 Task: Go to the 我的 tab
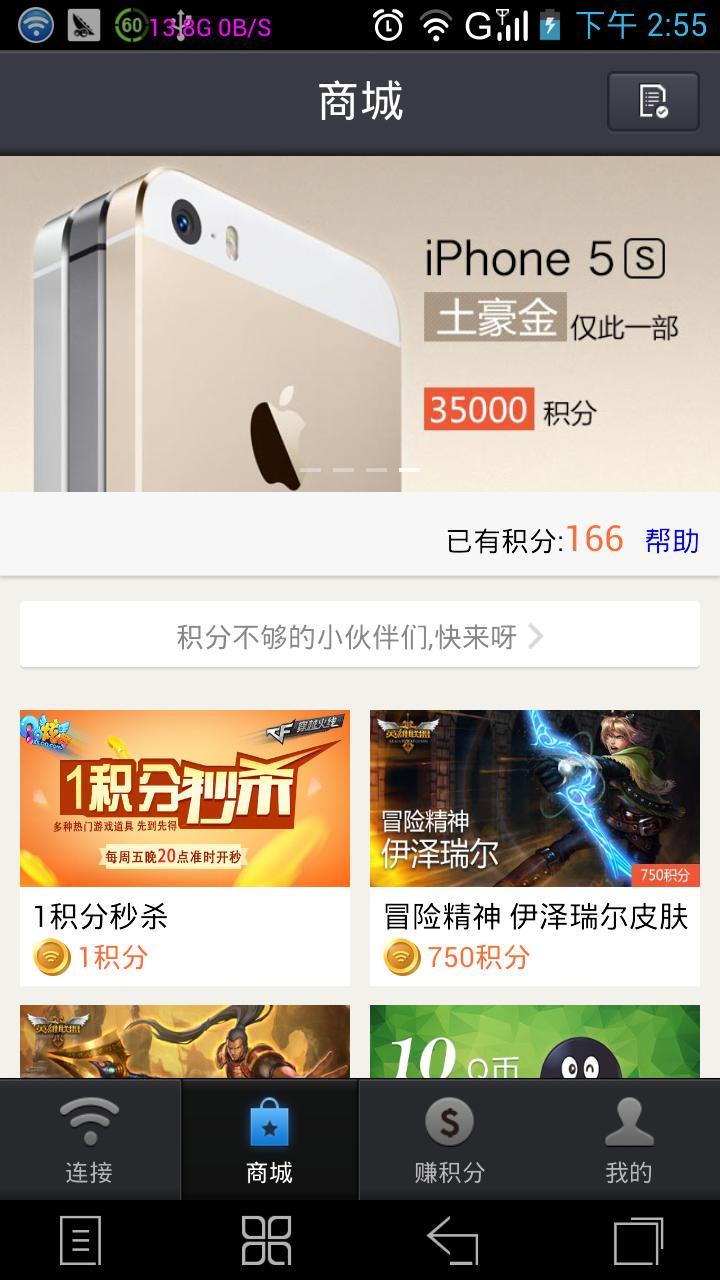point(629,1140)
